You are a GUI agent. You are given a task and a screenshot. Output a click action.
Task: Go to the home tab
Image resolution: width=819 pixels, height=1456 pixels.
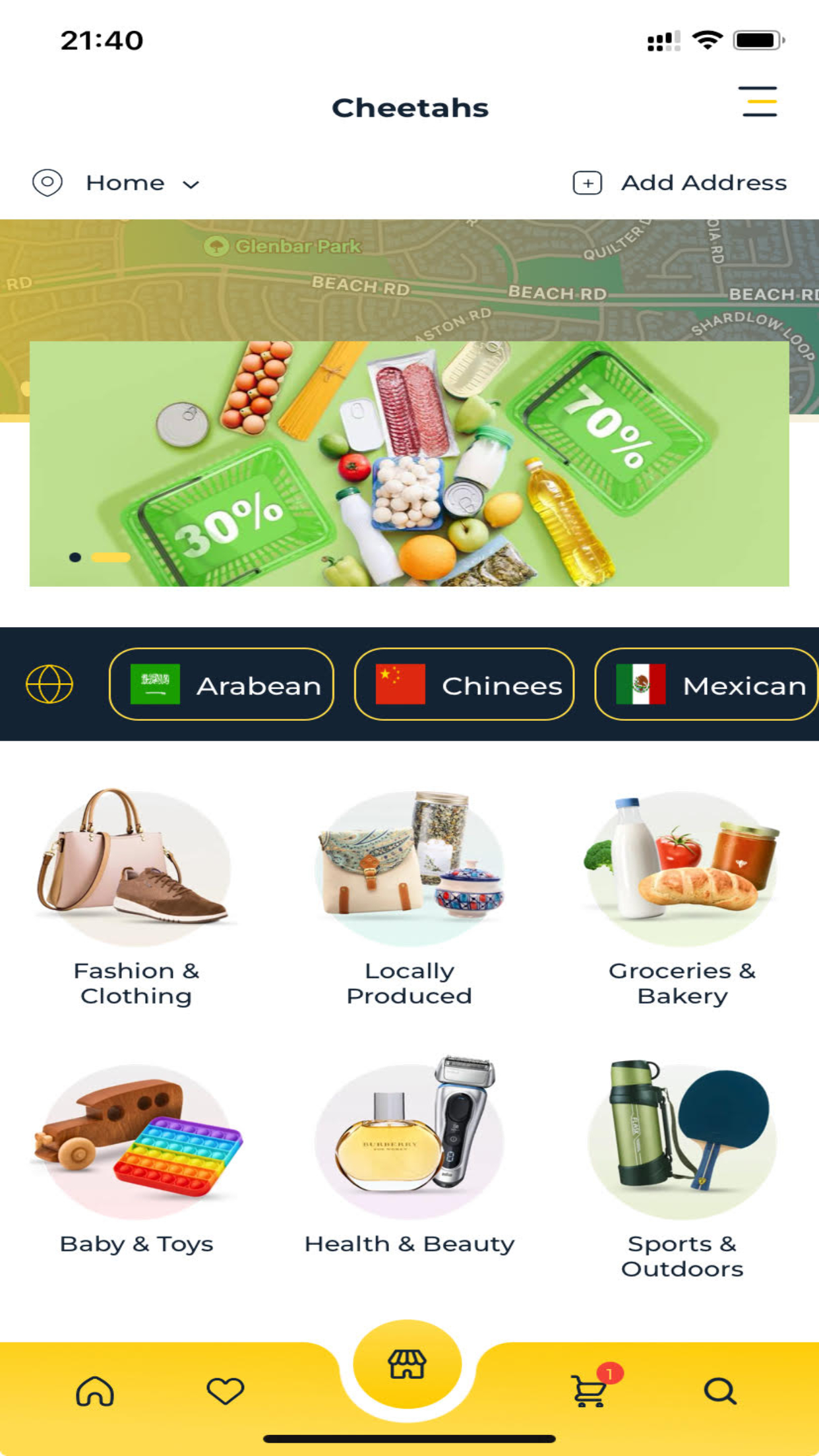(95, 1391)
